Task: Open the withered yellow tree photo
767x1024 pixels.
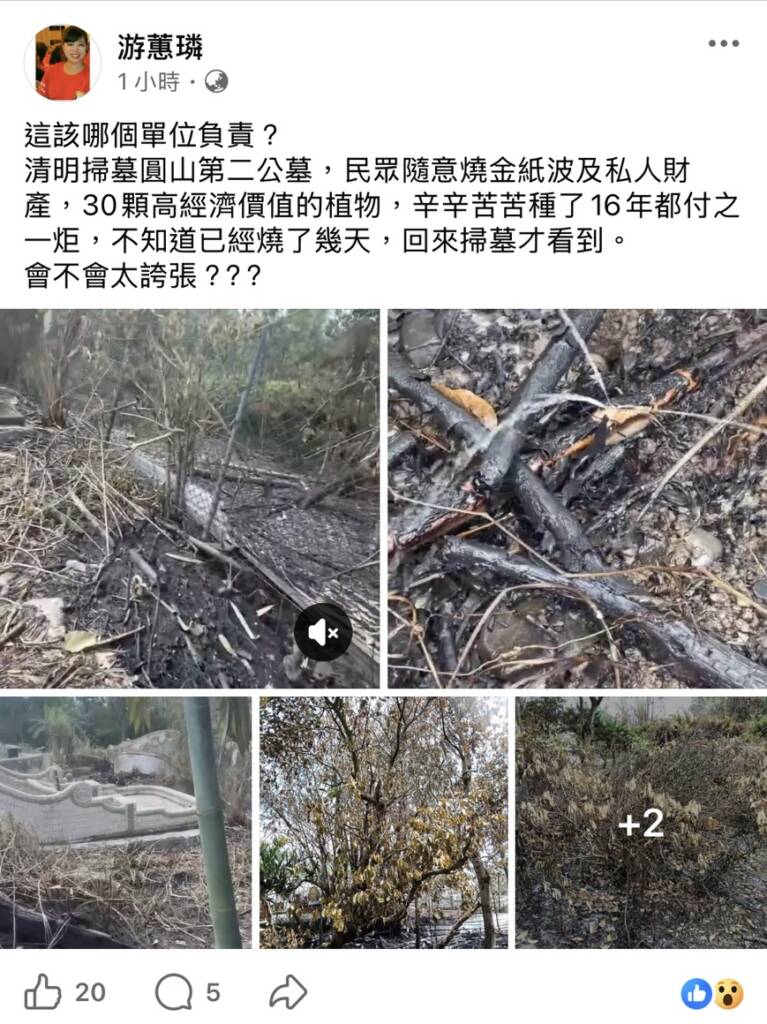Action: click(x=383, y=822)
